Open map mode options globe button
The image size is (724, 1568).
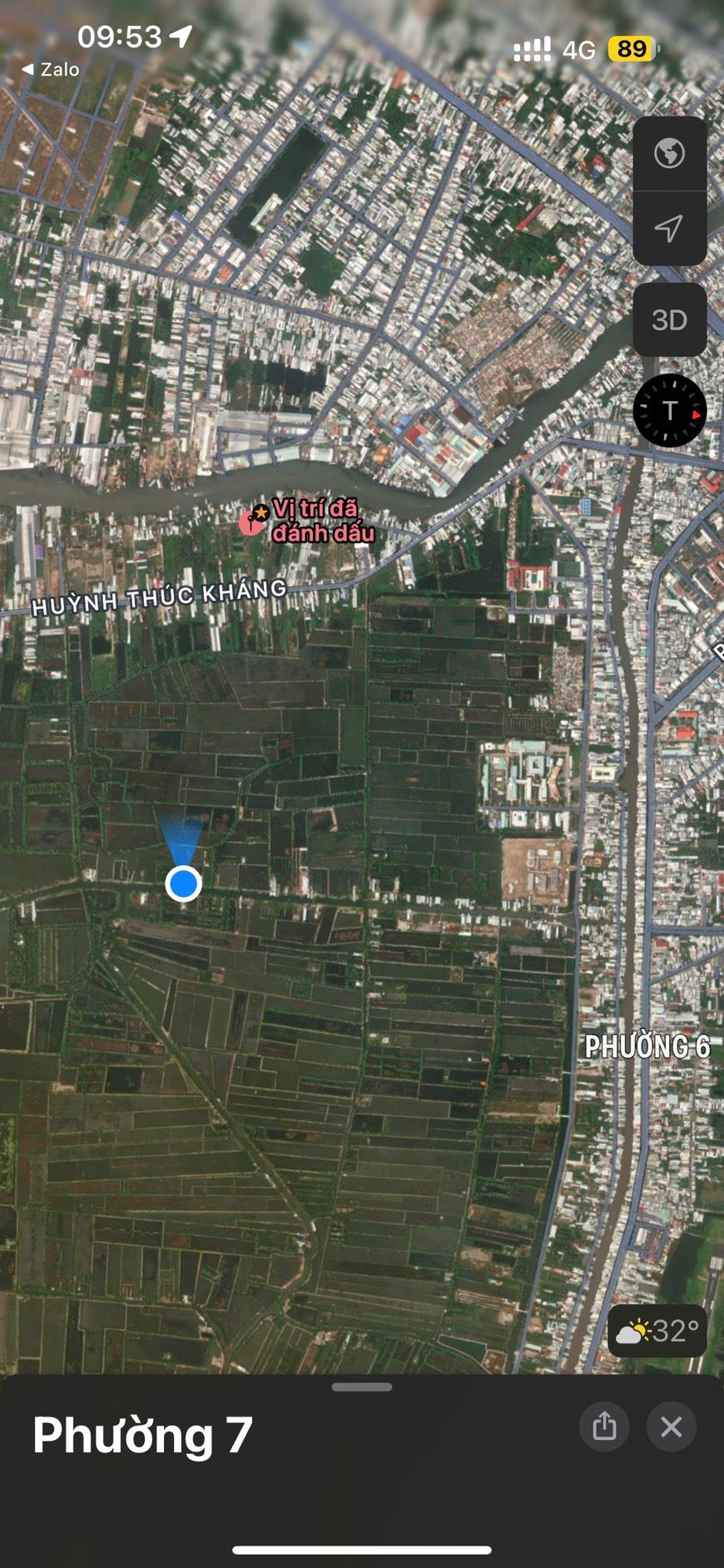669,153
